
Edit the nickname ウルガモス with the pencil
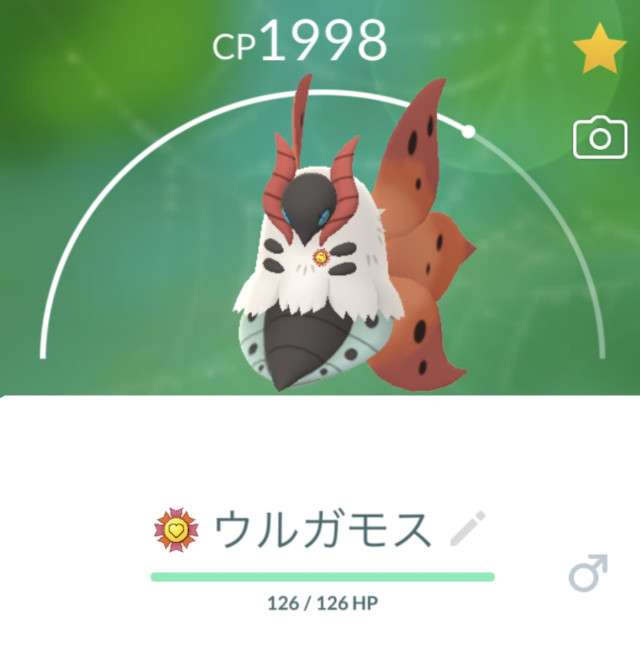[468, 529]
